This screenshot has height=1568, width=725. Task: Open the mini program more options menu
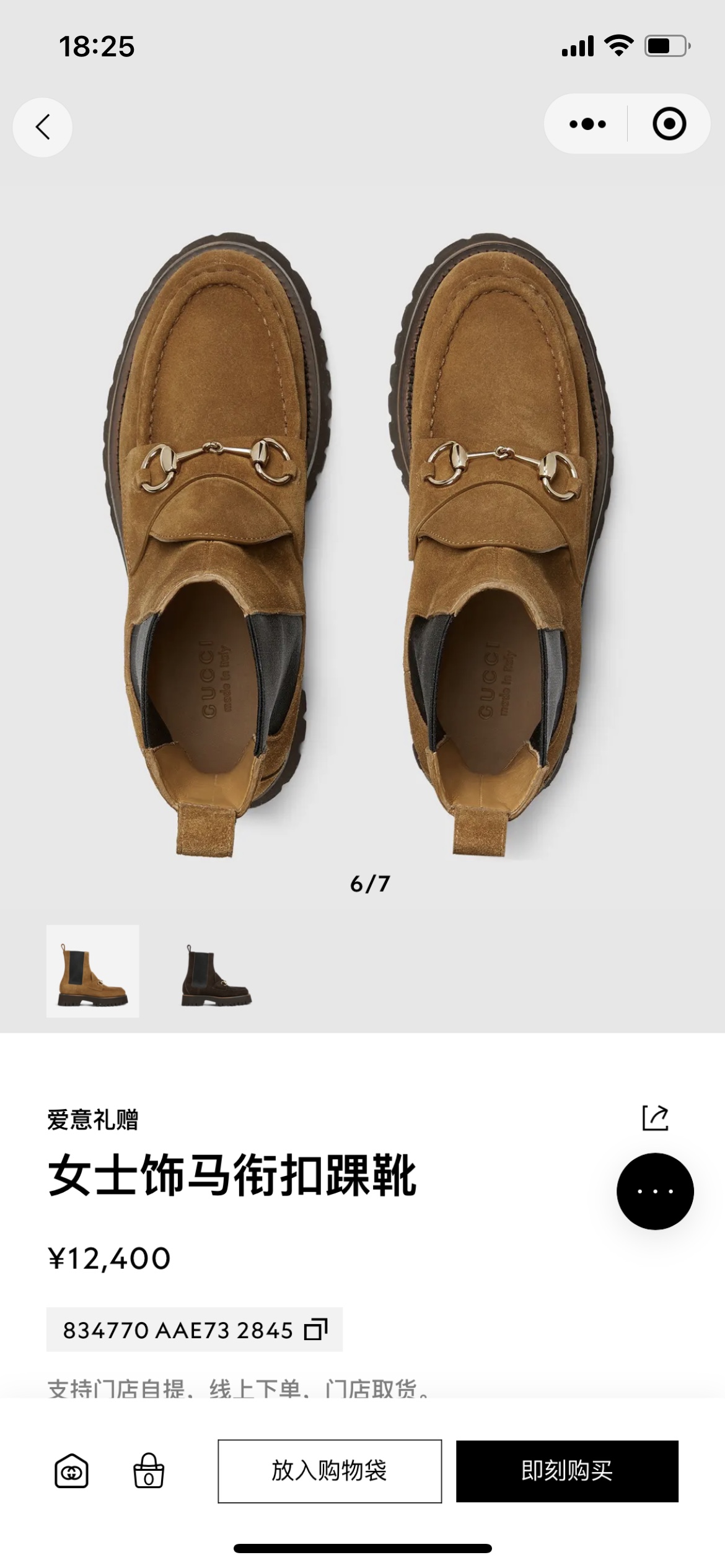click(587, 124)
